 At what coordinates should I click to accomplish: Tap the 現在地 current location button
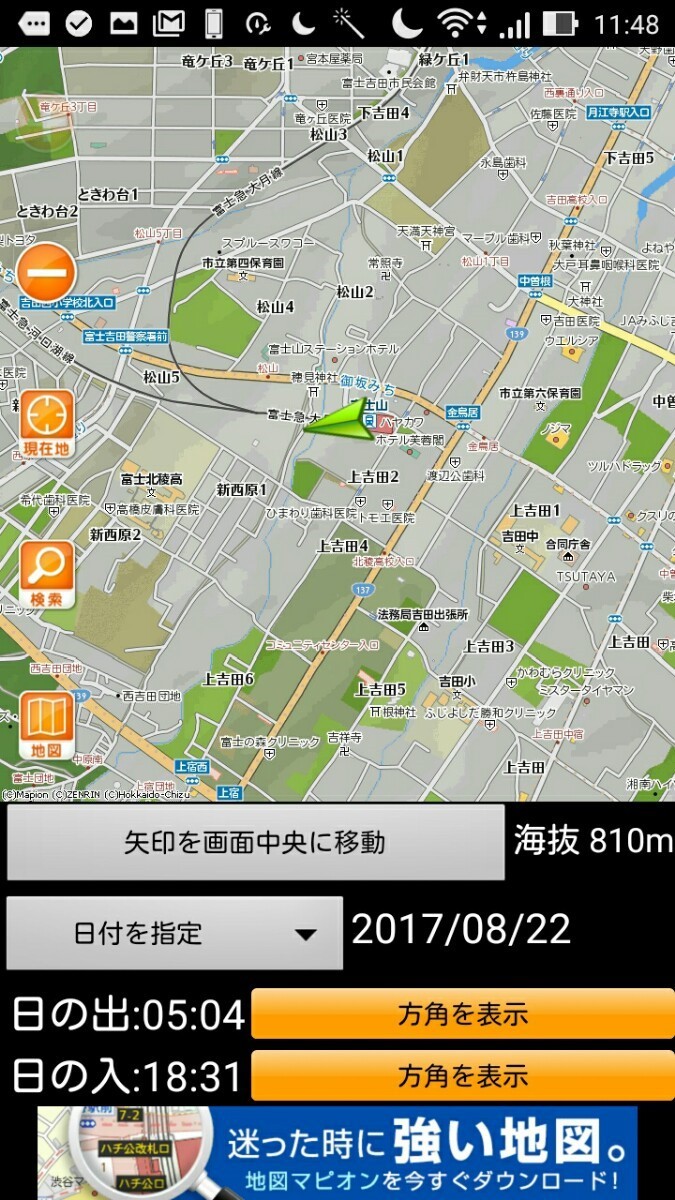(x=46, y=424)
